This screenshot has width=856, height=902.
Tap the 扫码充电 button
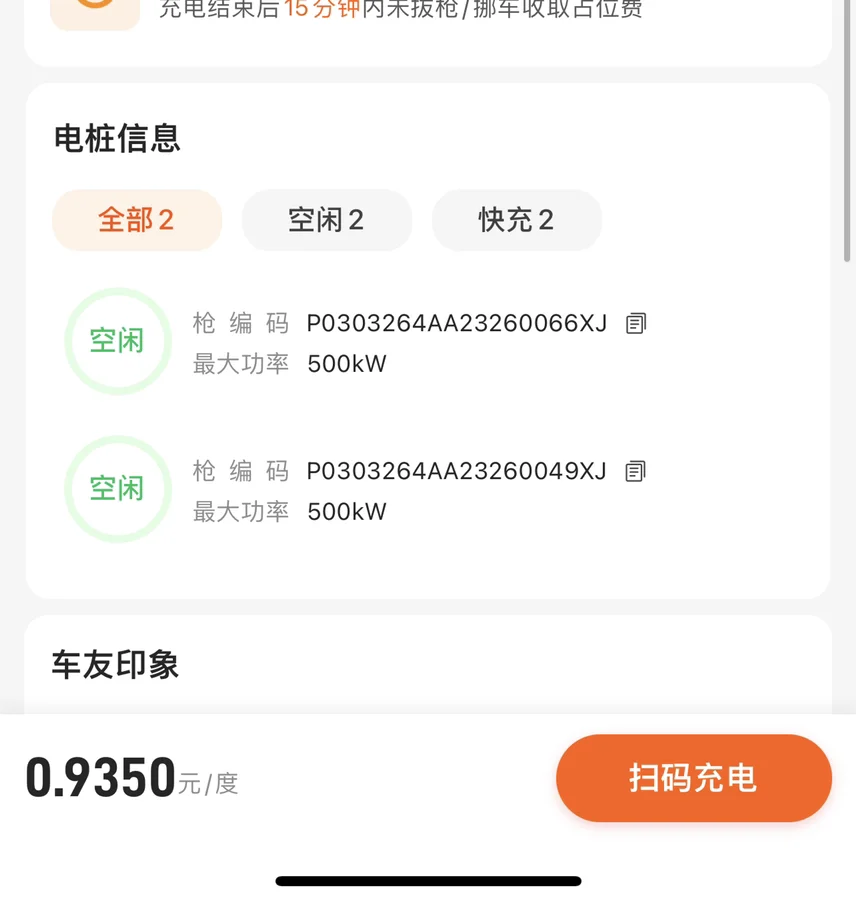tap(693, 778)
